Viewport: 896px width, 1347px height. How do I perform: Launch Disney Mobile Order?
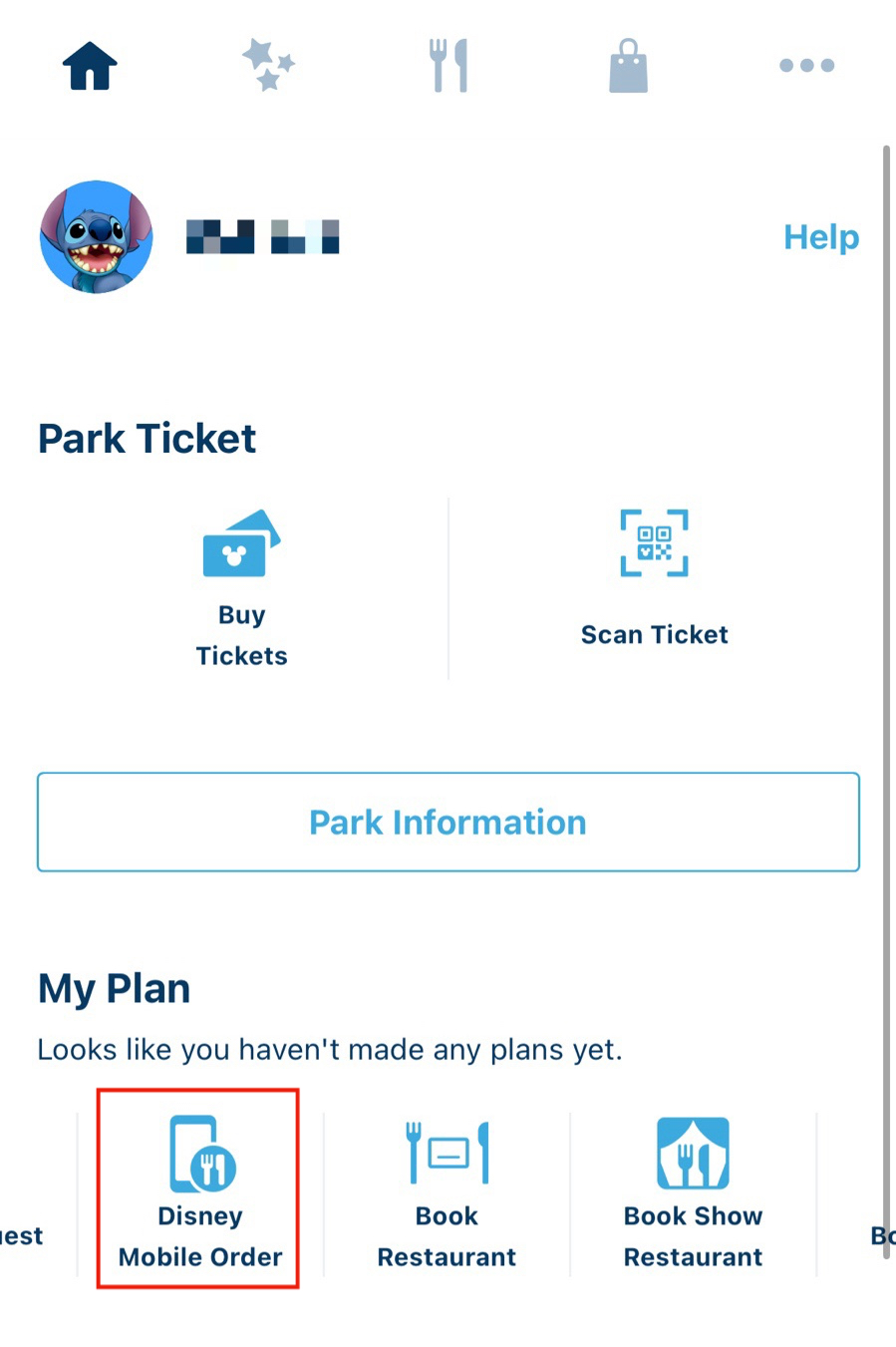199,1191
